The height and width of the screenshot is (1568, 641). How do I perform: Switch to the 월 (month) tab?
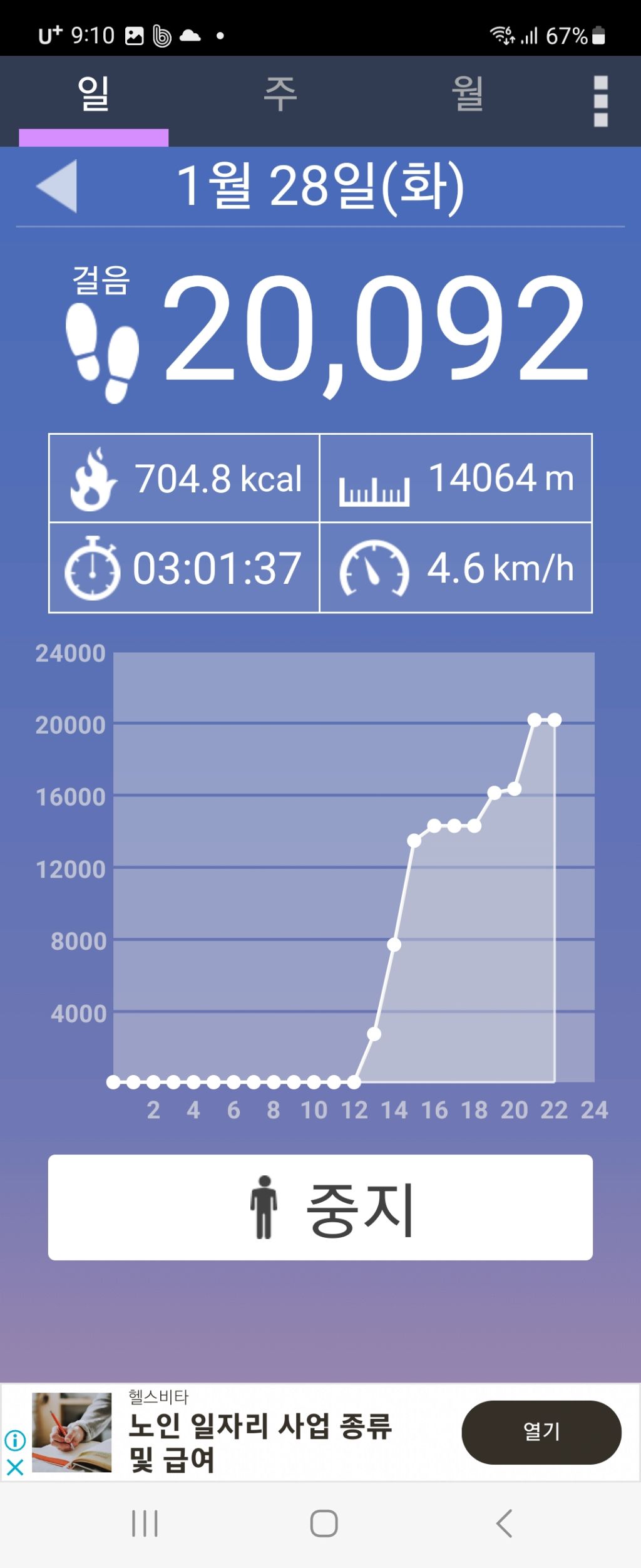click(x=467, y=95)
